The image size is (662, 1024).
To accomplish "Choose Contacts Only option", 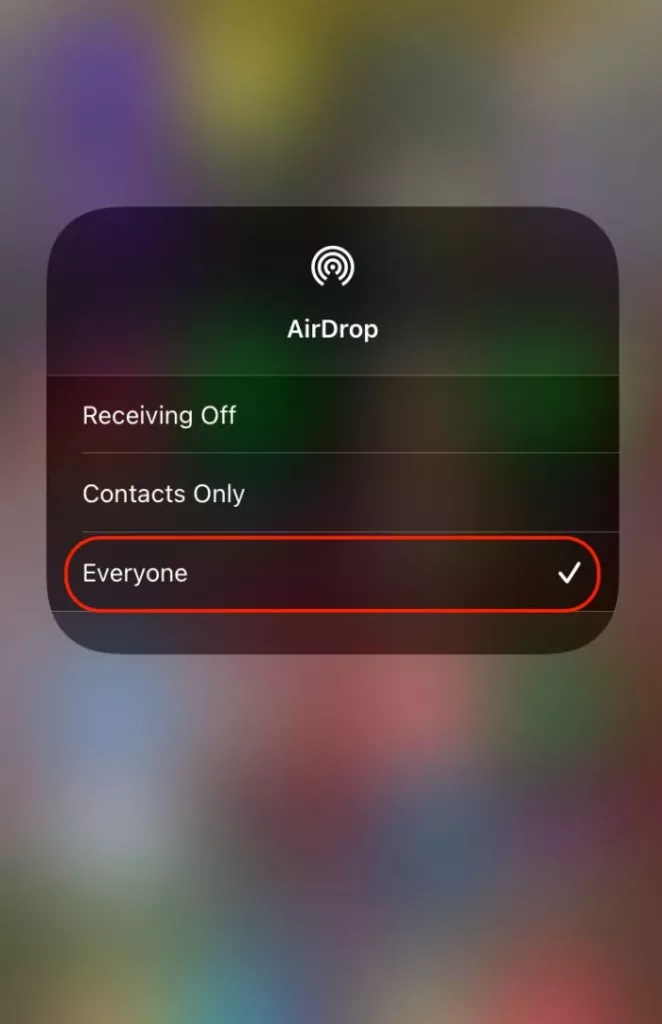I will [164, 494].
